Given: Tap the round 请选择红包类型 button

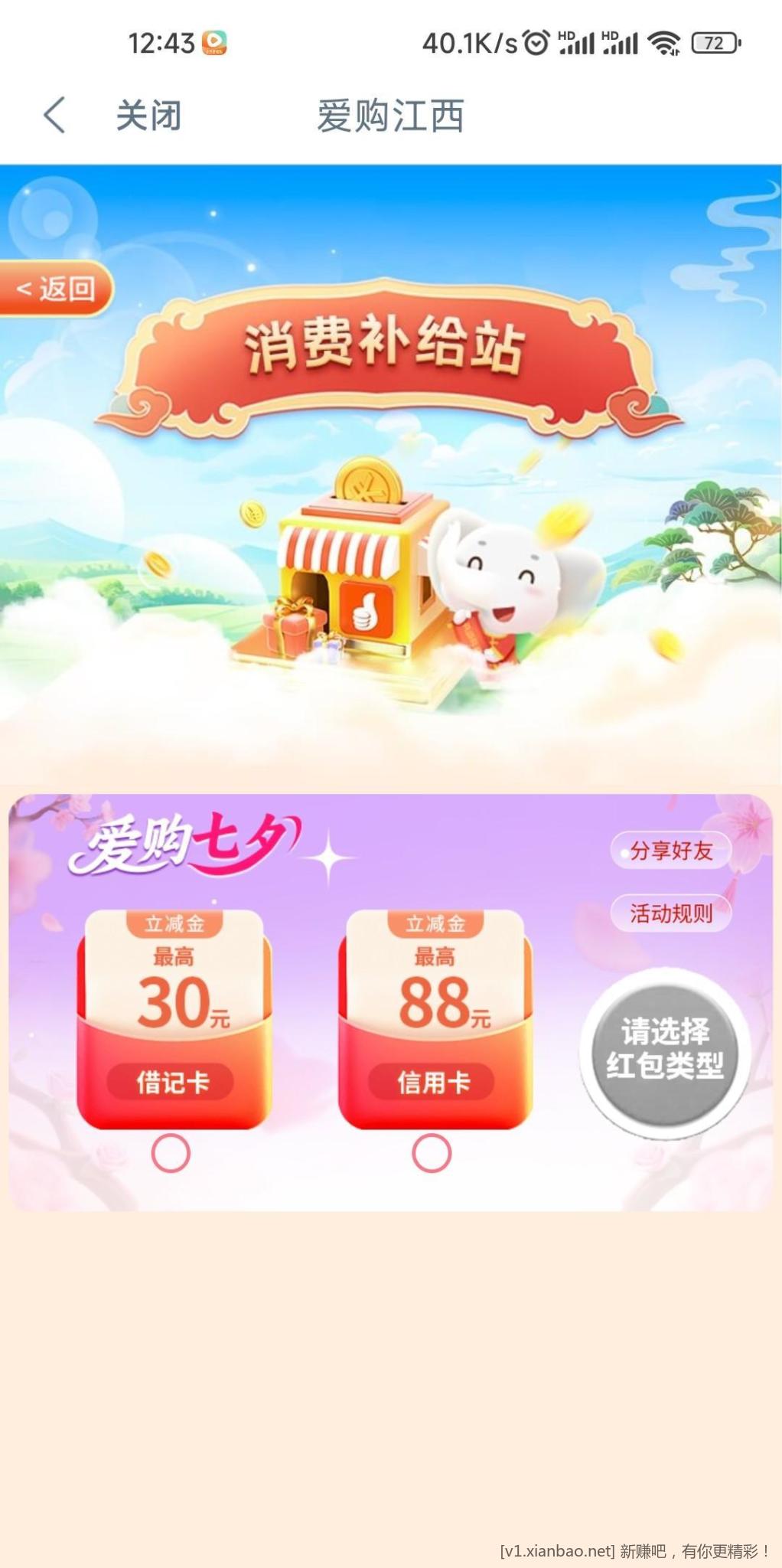Looking at the screenshot, I should [x=664, y=1049].
